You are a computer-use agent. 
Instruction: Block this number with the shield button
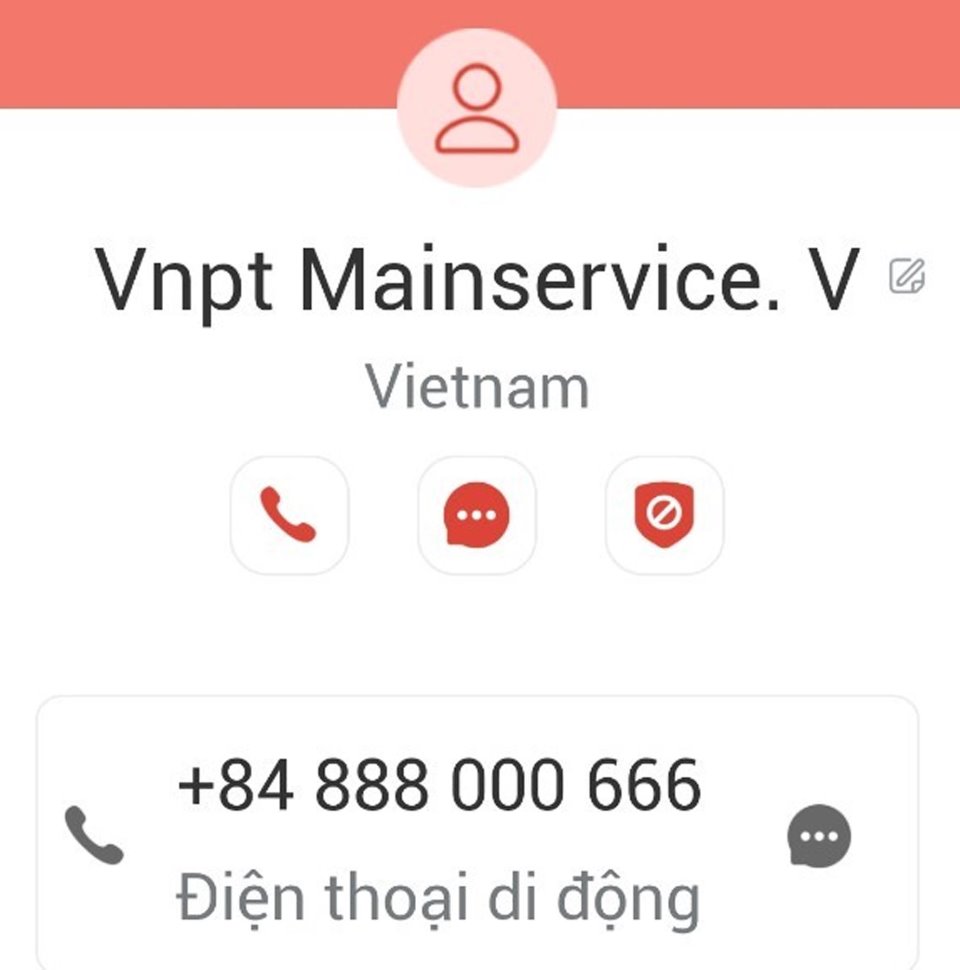click(x=664, y=515)
